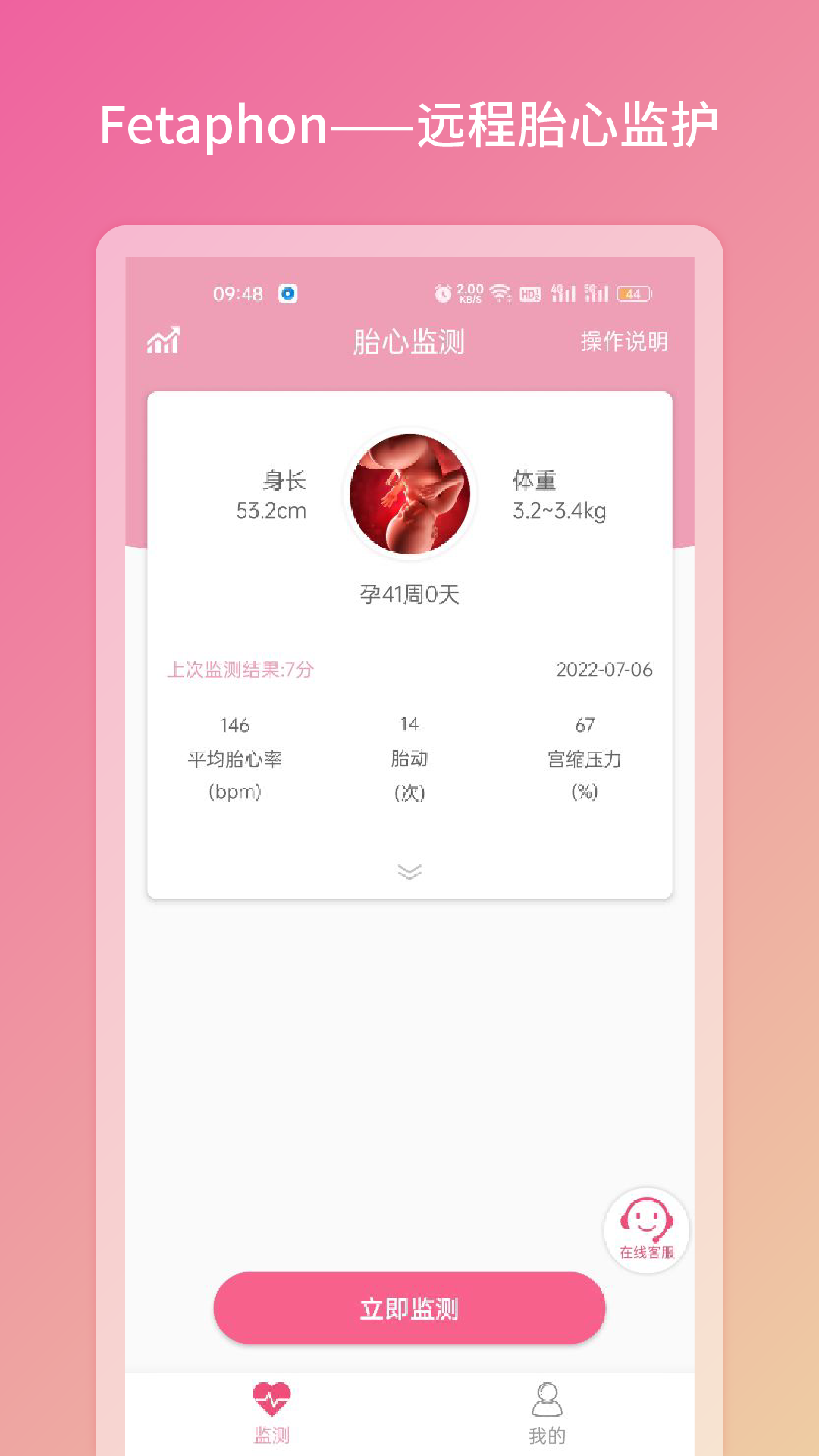The image size is (819, 1456).
Task: Click the HD2 icon in the status bar
Action: [x=531, y=293]
